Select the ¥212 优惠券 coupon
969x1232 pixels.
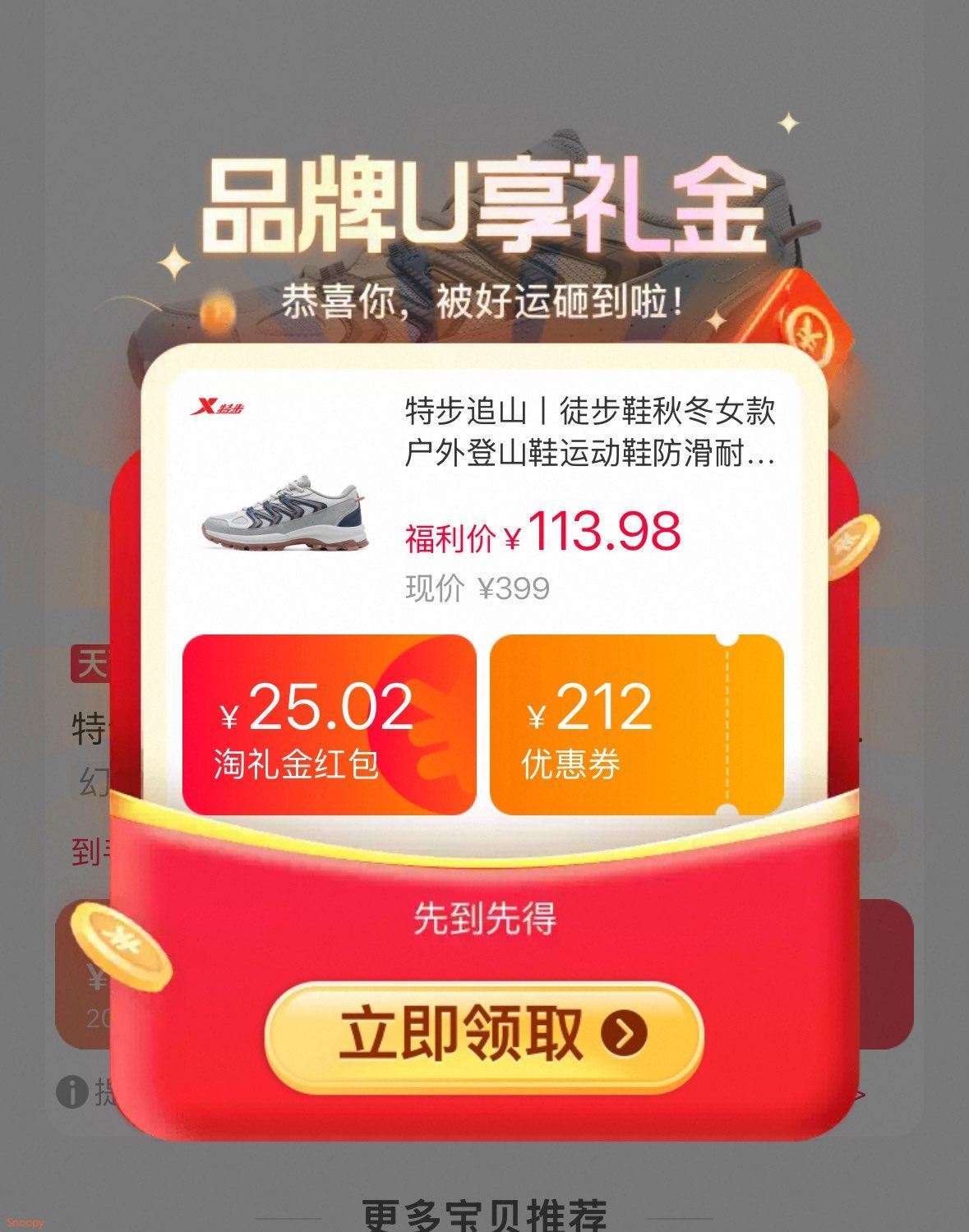click(636, 725)
